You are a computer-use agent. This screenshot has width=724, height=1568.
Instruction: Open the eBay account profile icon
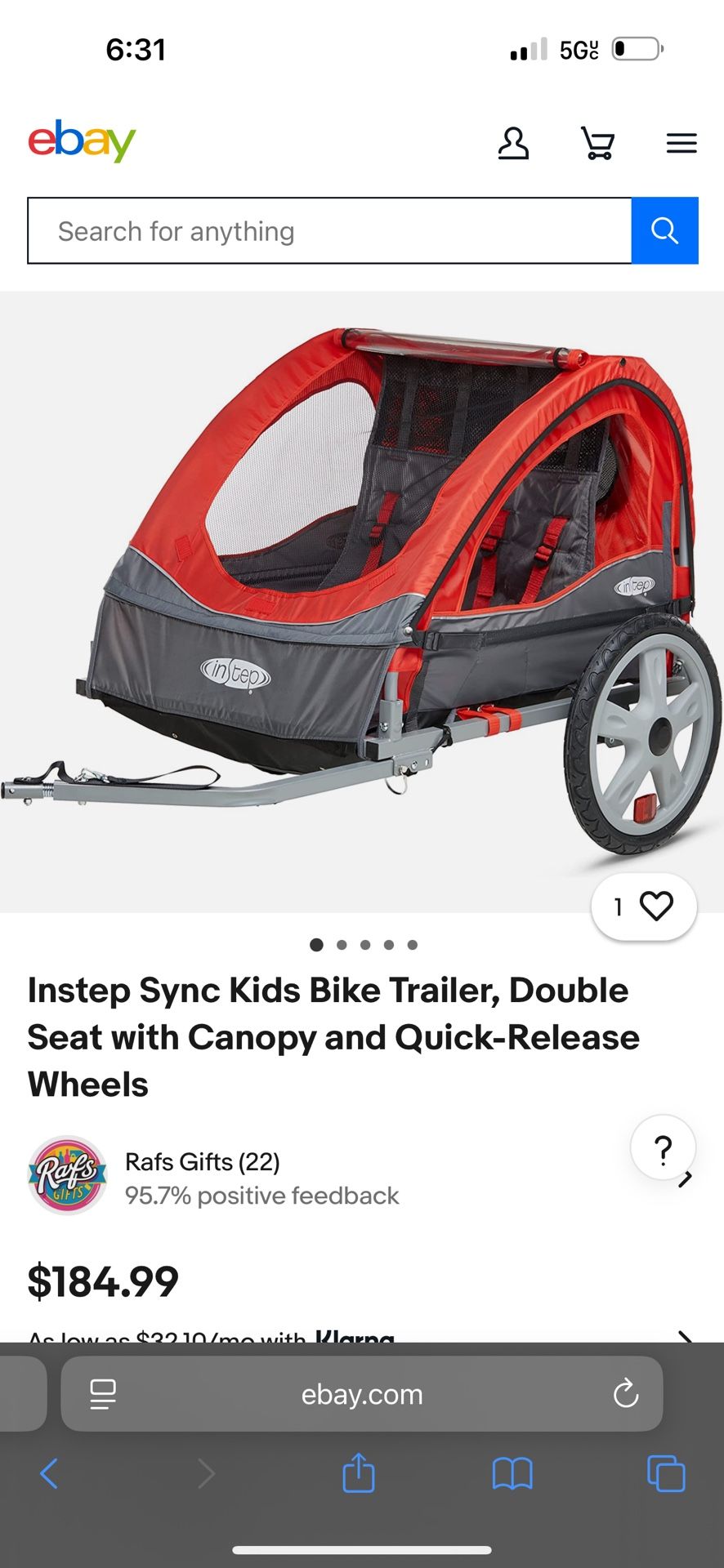coord(514,142)
